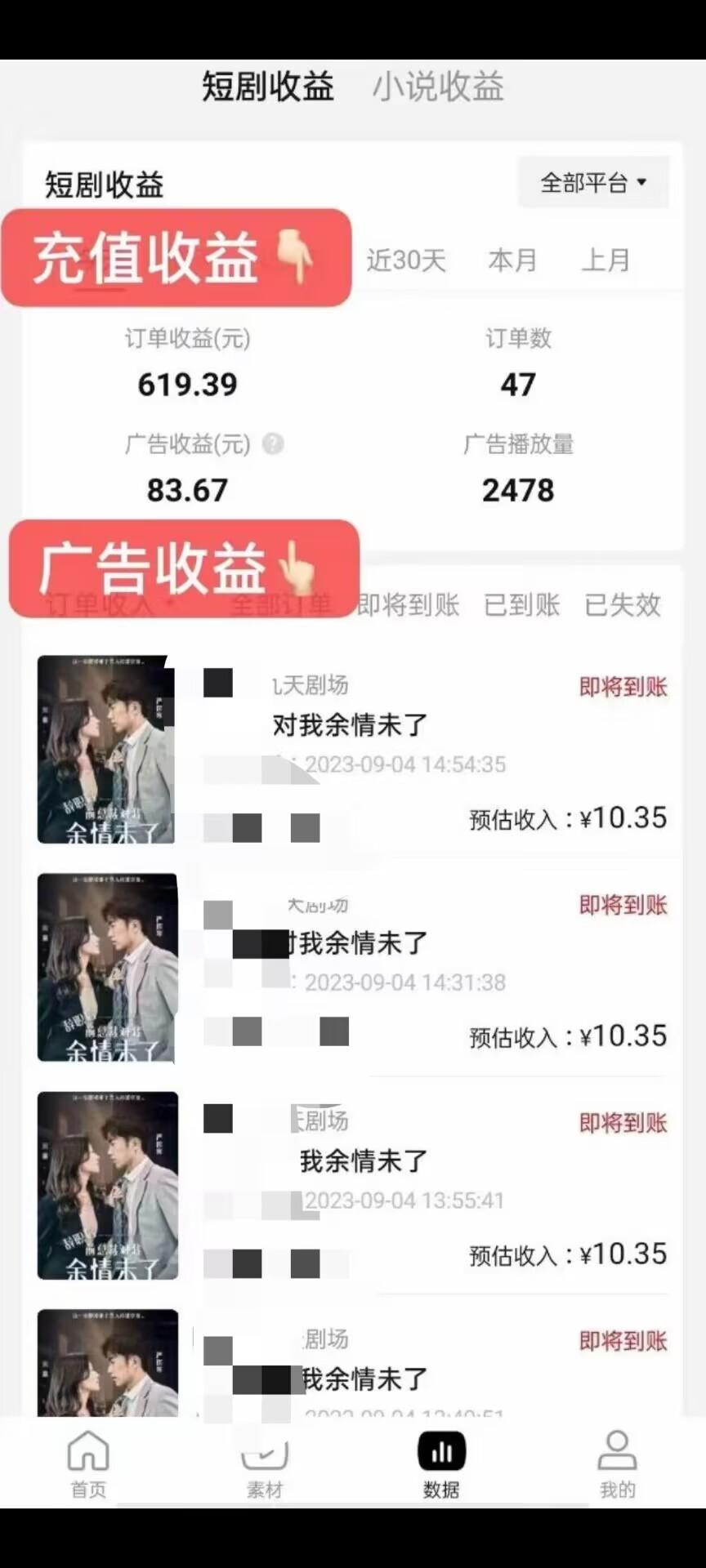Click the 近30天 range control
This screenshot has height=1568, width=706.
[405, 260]
